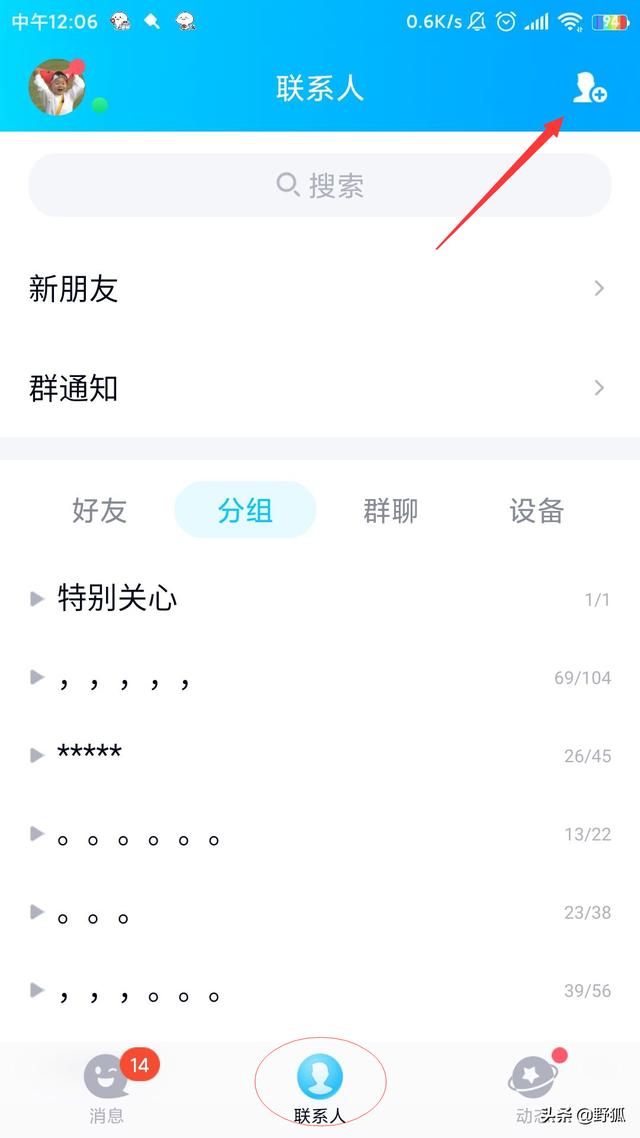
Task: Expand the ***** group
Action: pyautogui.click(x=320, y=756)
